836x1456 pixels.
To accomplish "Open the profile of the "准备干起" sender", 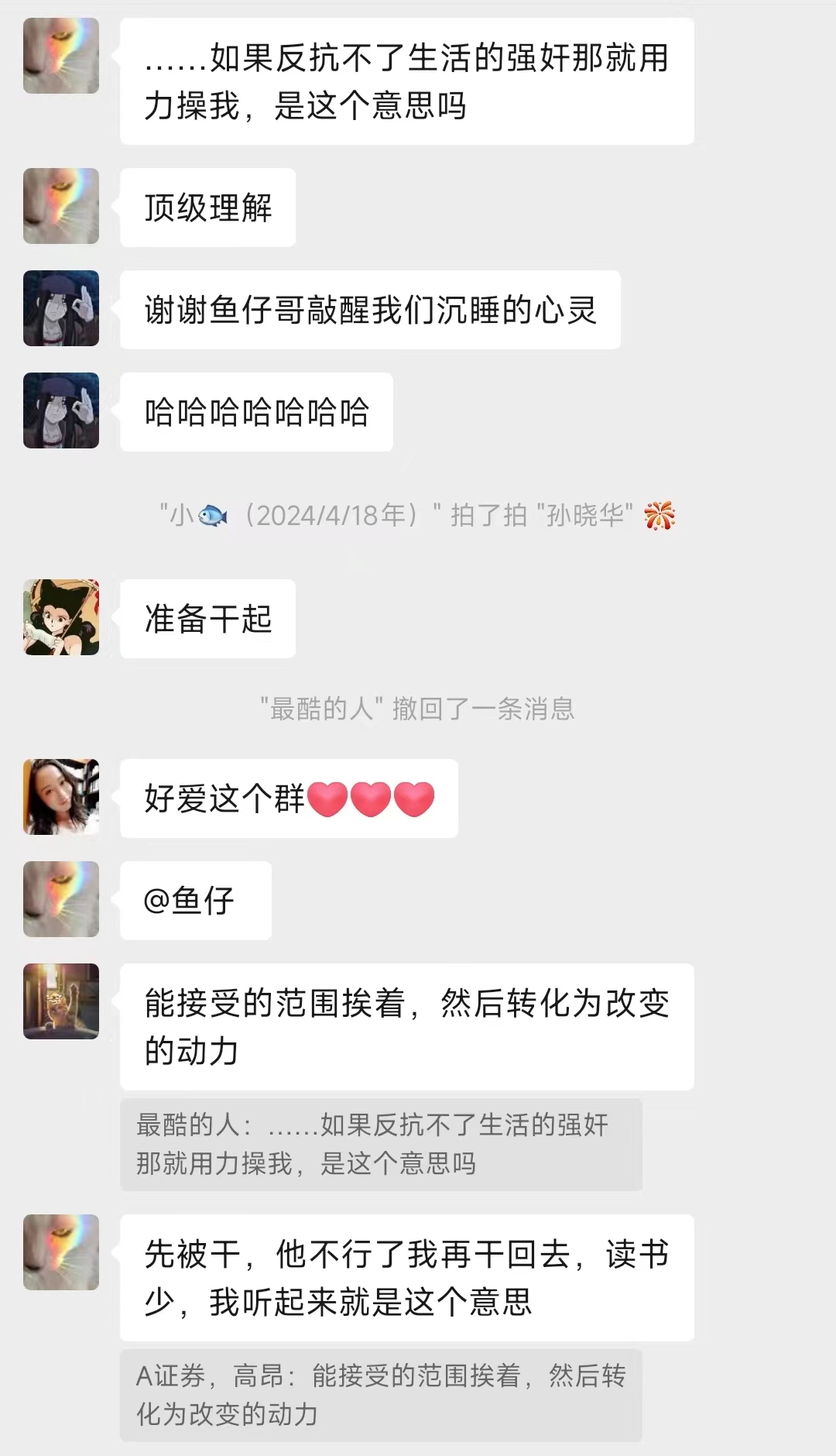I will pyautogui.click(x=61, y=617).
